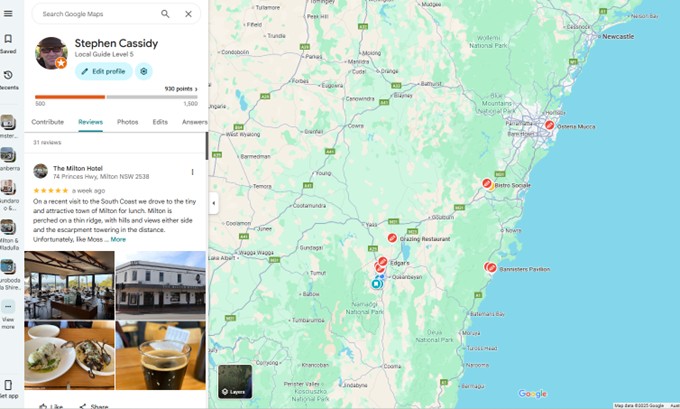
Task: Open map Layers button
Action: [x=235, y=382]
